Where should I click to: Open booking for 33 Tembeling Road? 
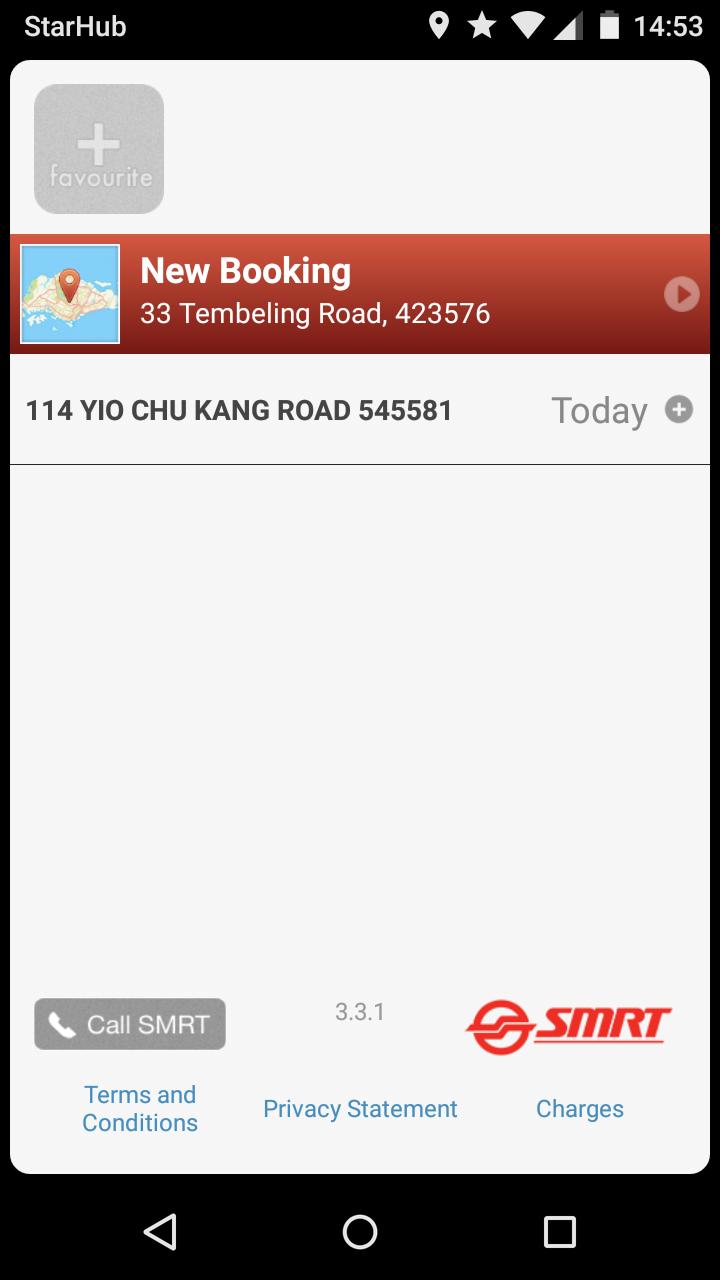click(x=315, y=313)
